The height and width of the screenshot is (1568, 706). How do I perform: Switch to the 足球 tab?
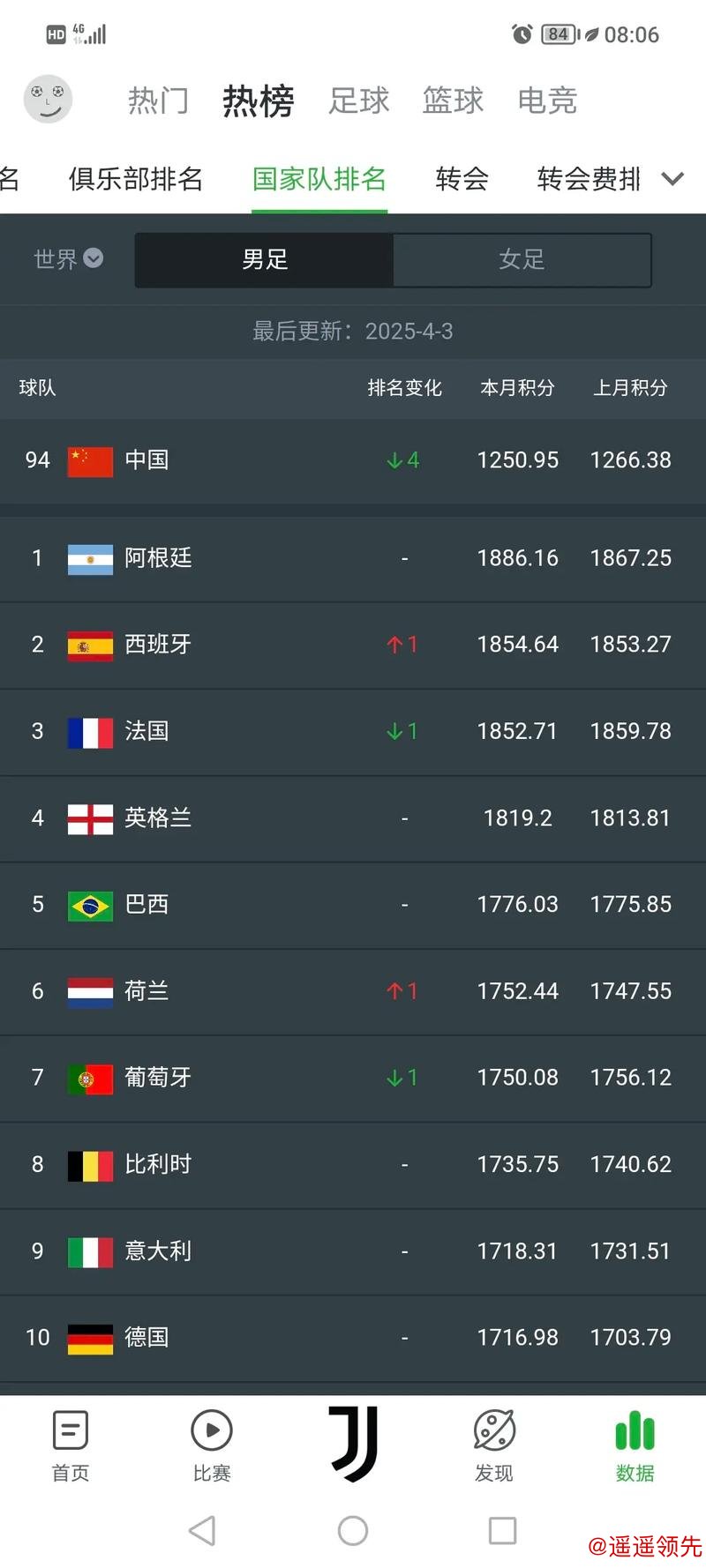(358, 101)
